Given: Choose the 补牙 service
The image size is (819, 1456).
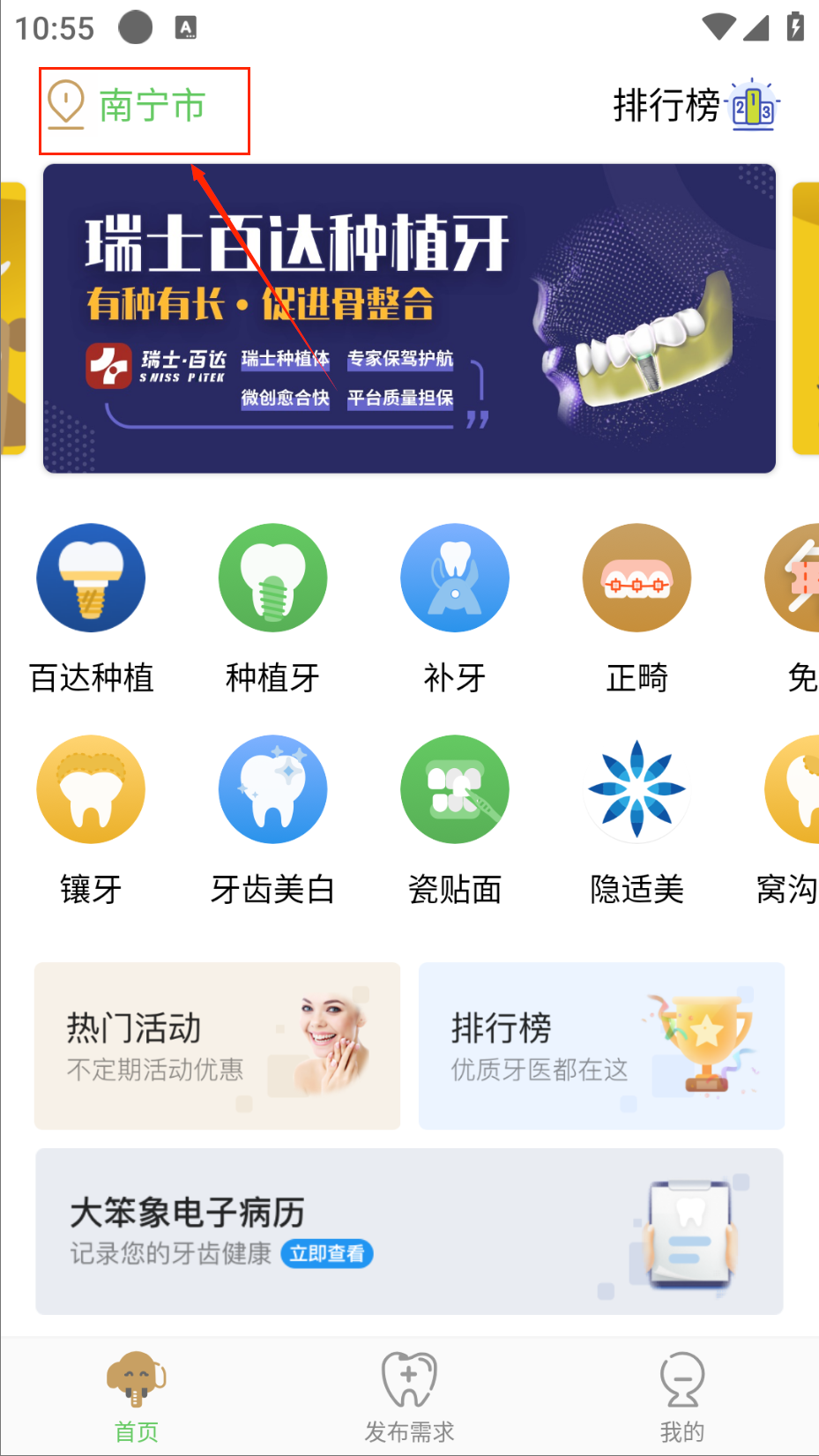Looking at the screenshot, I should (x=455, y=608).
